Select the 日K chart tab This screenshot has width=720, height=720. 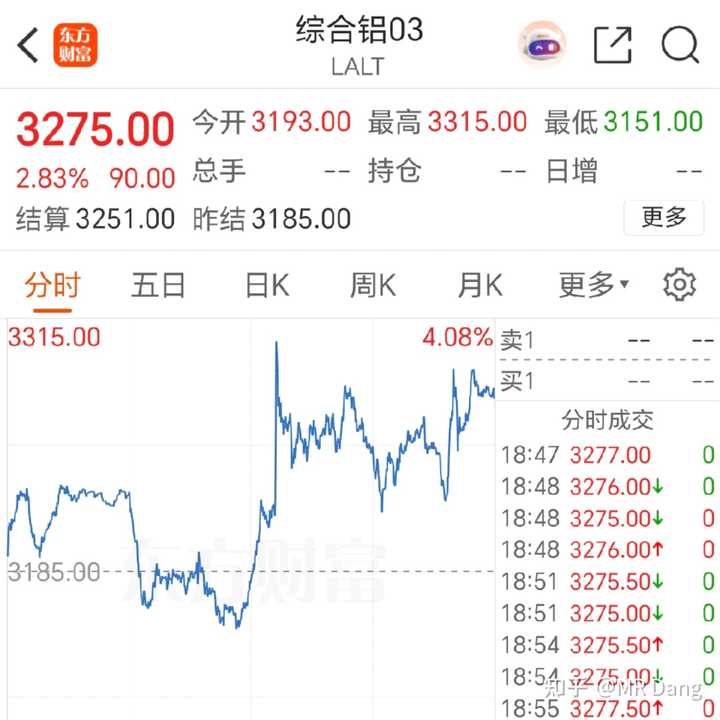tap(267, 286)
